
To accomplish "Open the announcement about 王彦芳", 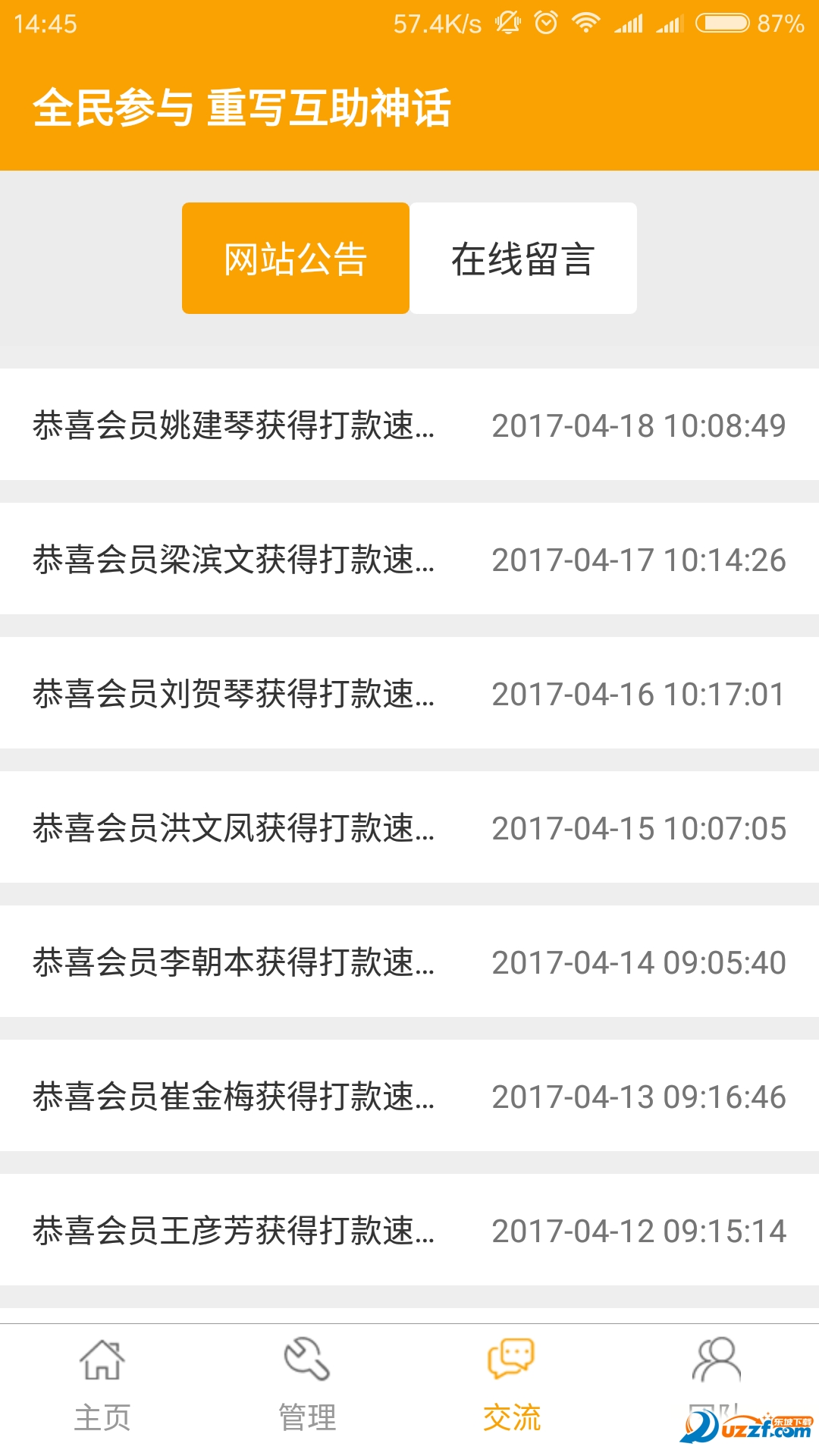I will coord(409,1230).
